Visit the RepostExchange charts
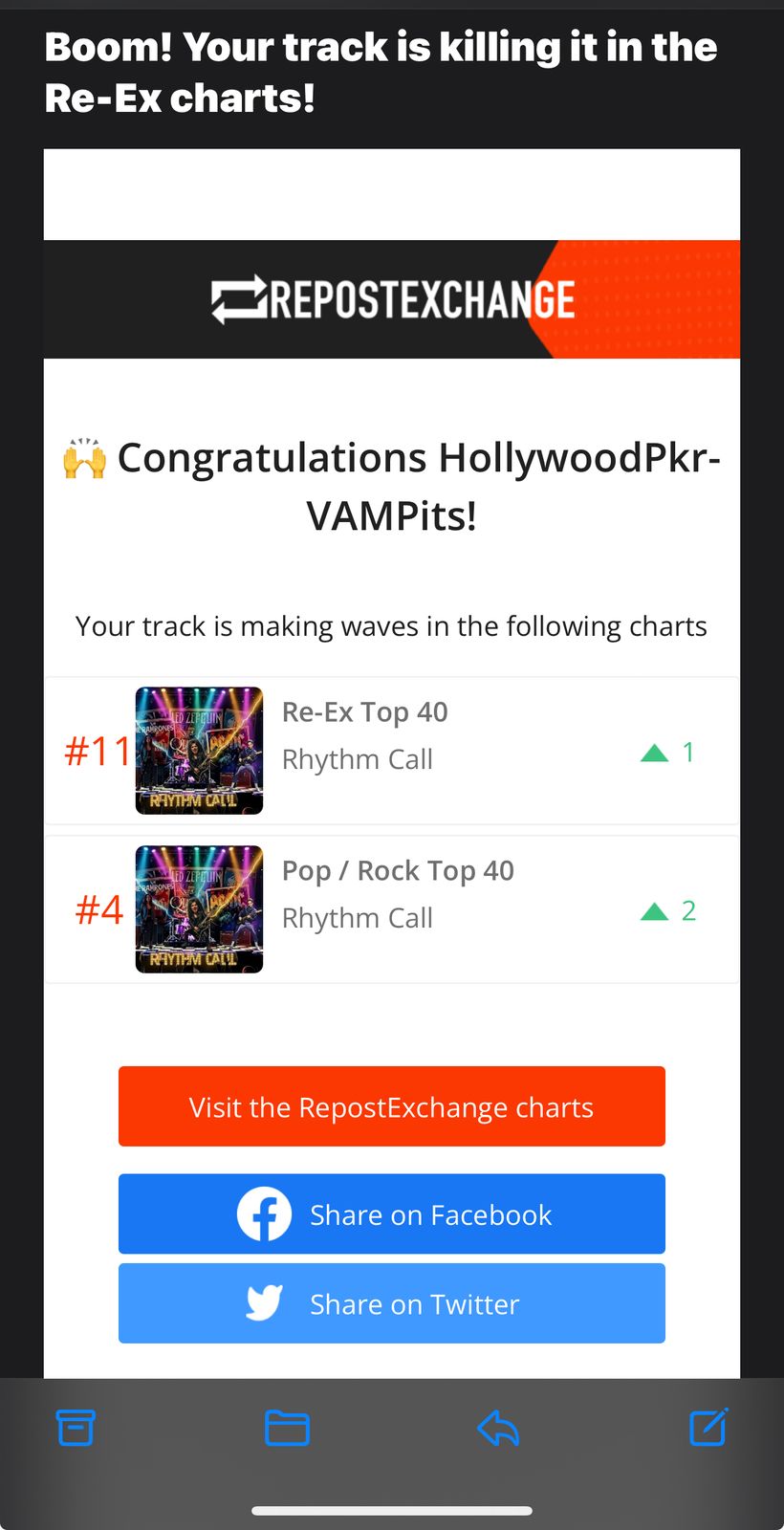This screenshot has width=784, height=1530. tap(391, 1106)
